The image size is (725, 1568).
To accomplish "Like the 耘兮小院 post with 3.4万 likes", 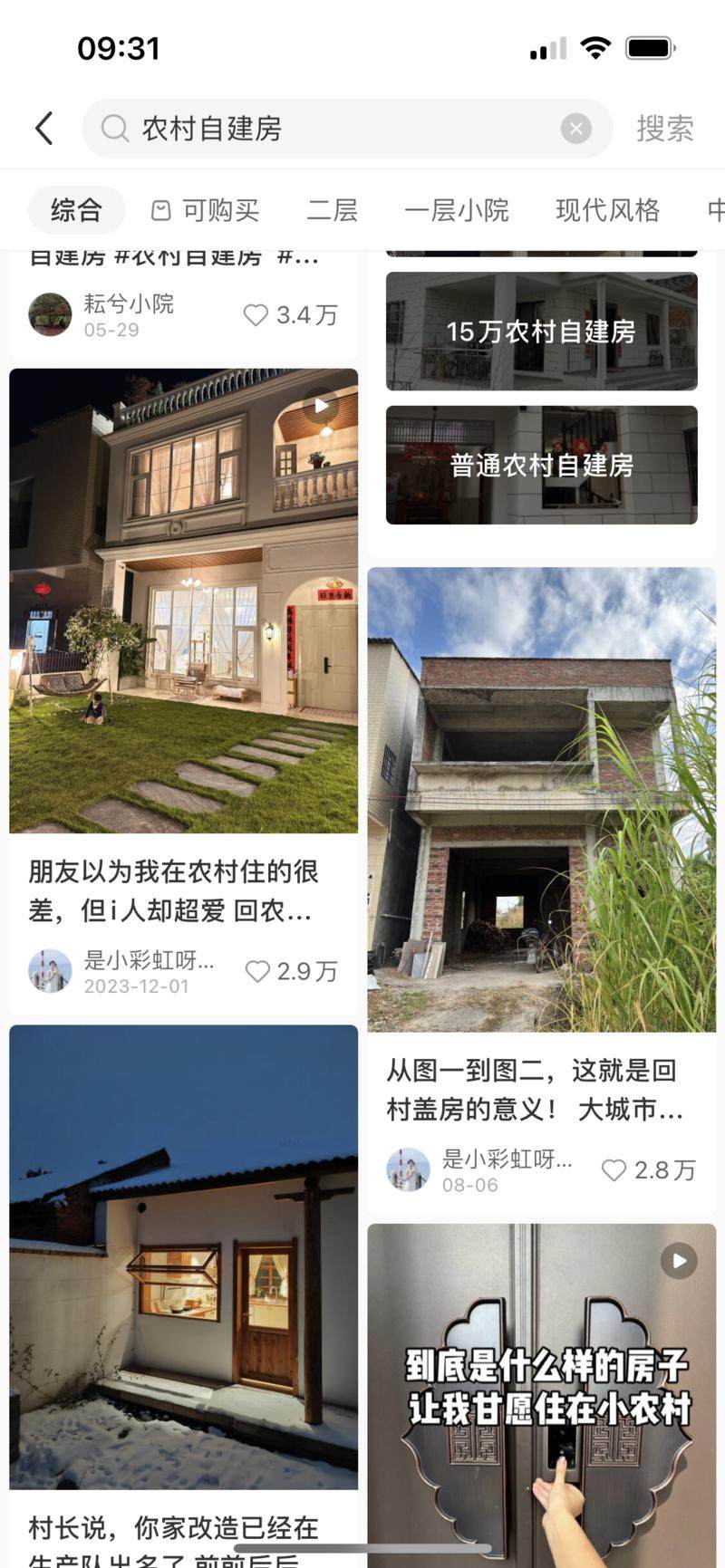I will pyautogui.click(x=256, y=315).
